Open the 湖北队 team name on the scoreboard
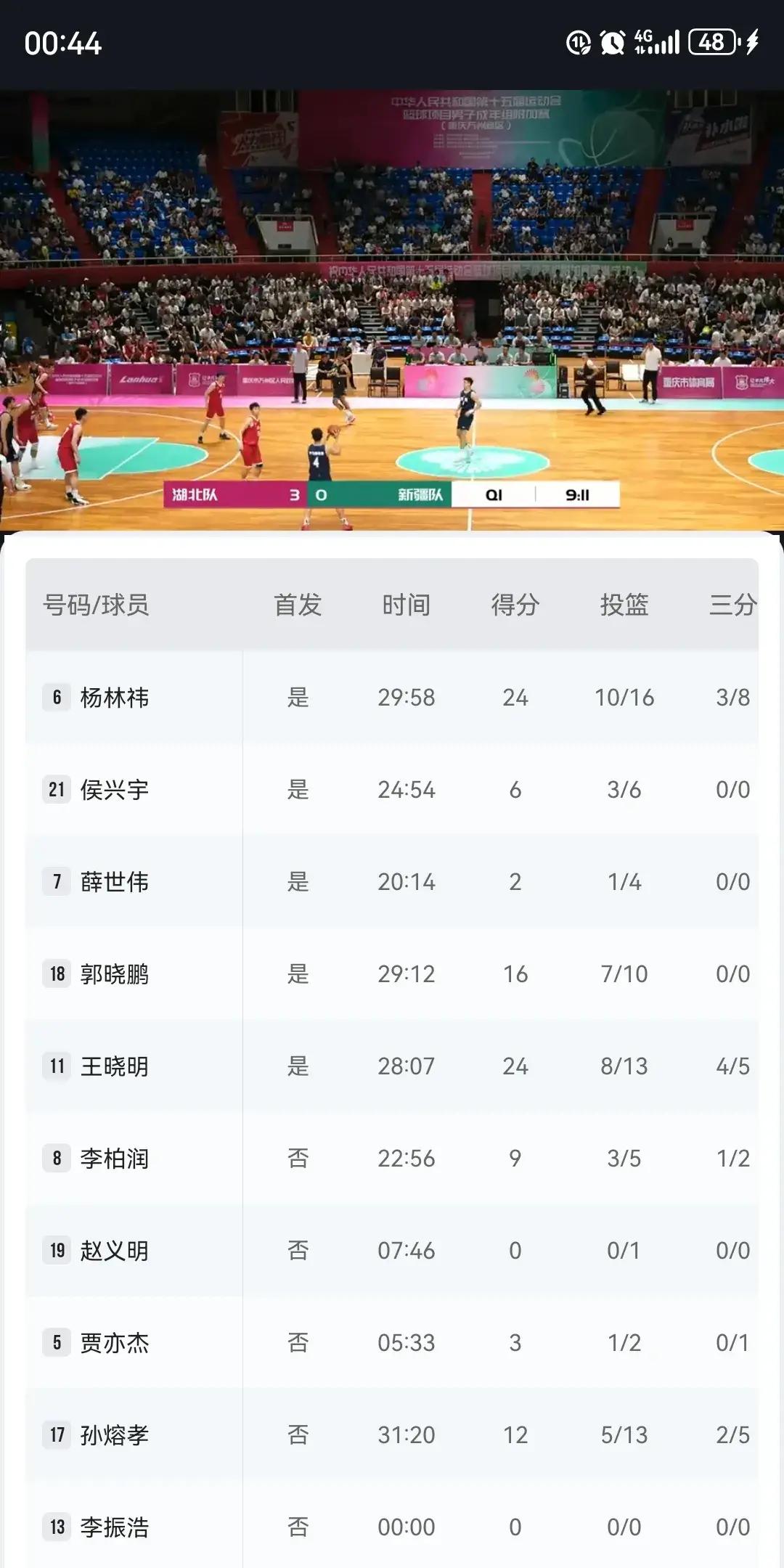This screenshot has height=1568, width=784. [x=196, y=494]
